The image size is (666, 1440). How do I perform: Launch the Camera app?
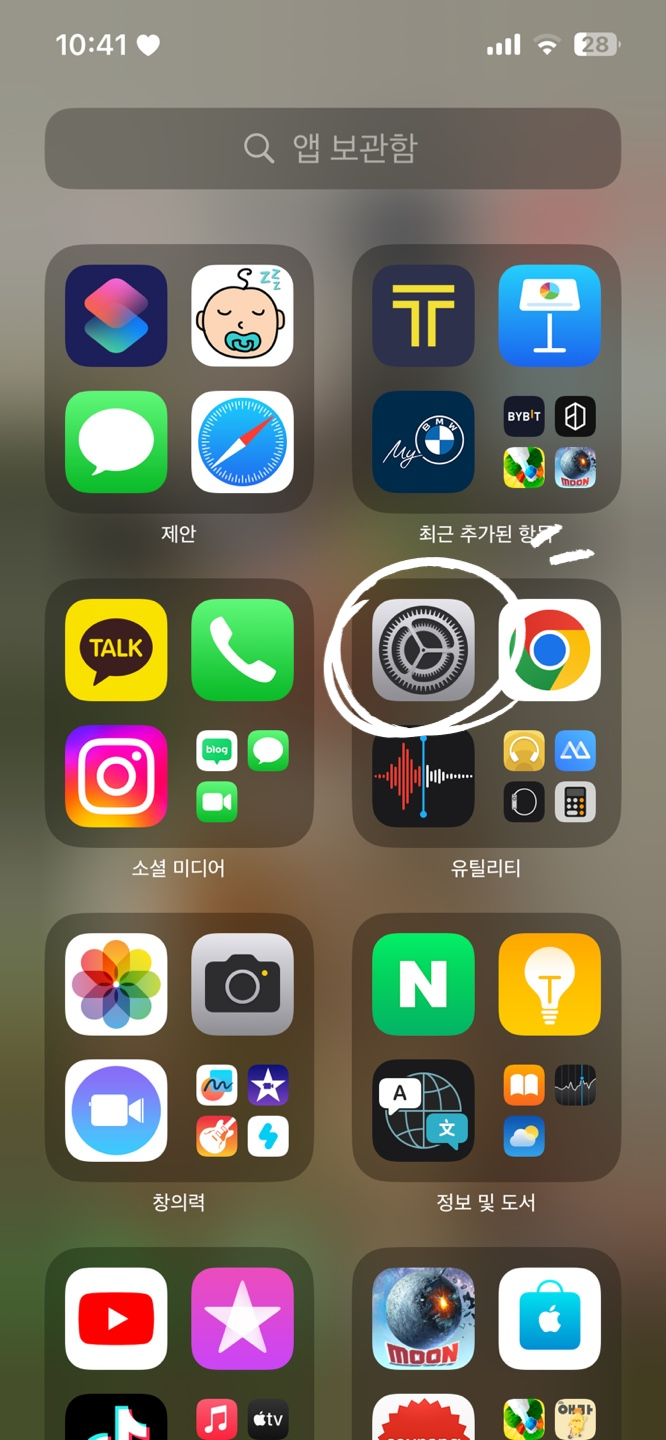[x=242, y=984]
